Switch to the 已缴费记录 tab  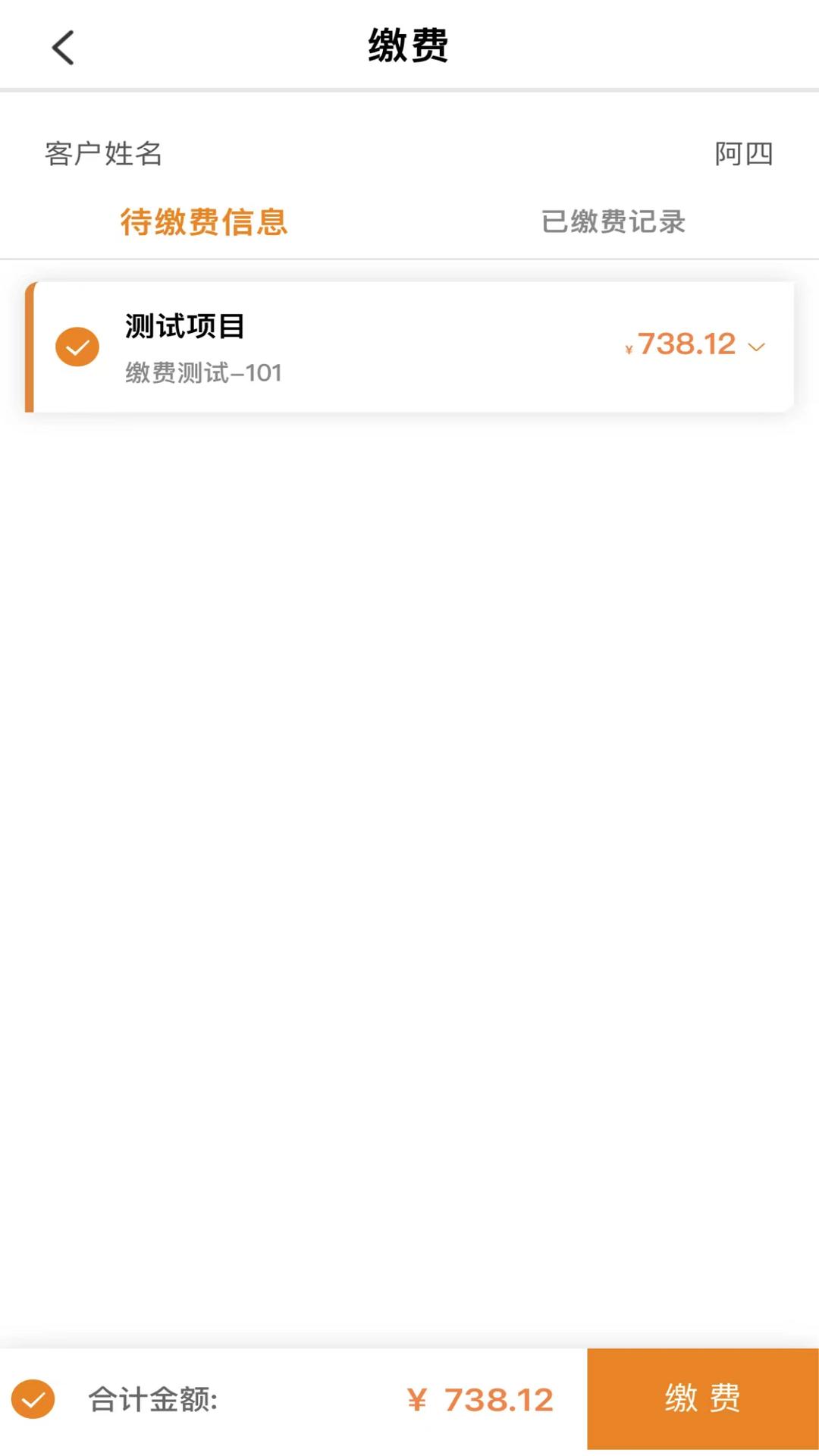[613, 221]
